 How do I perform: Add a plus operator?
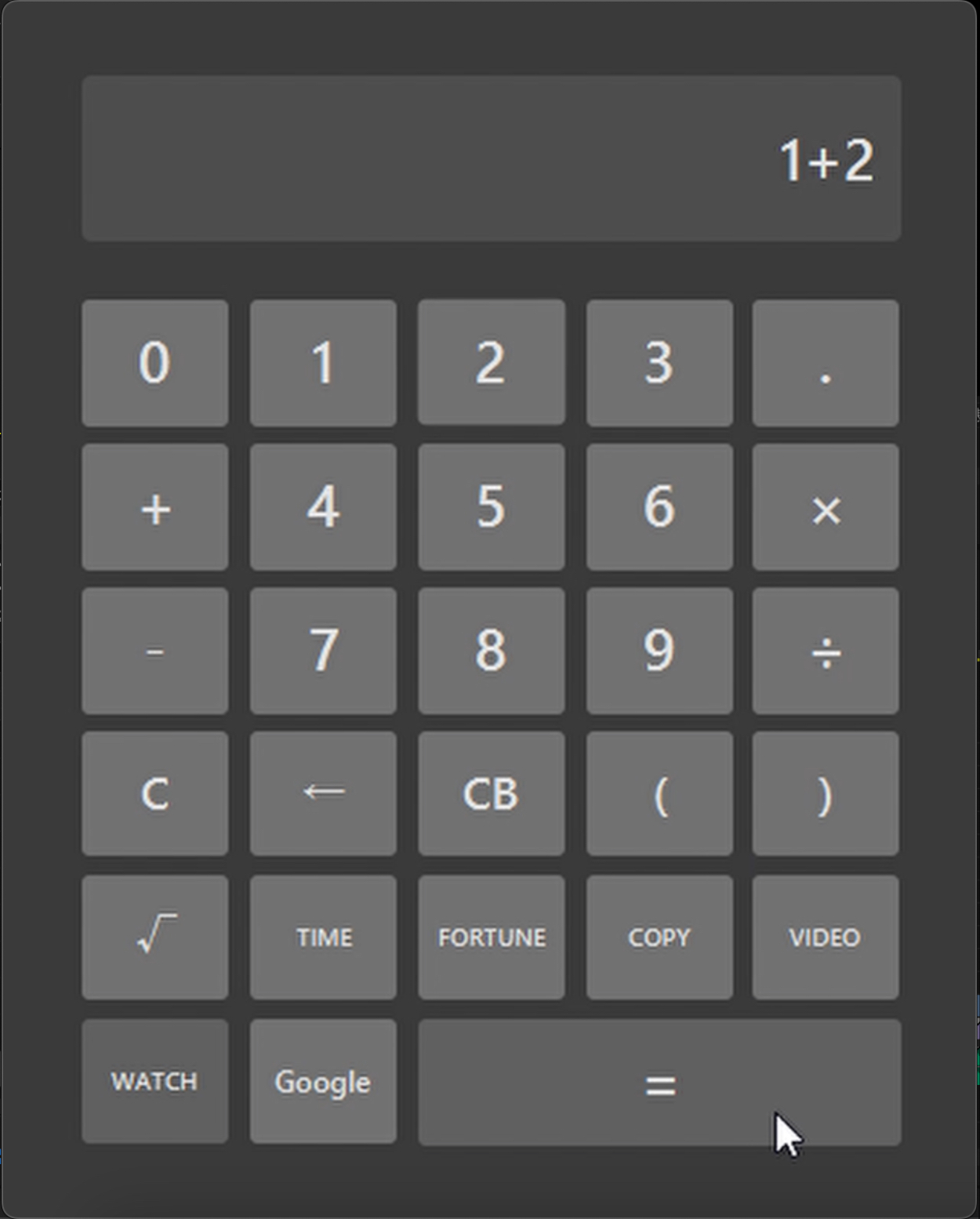[x=155, y=507]
